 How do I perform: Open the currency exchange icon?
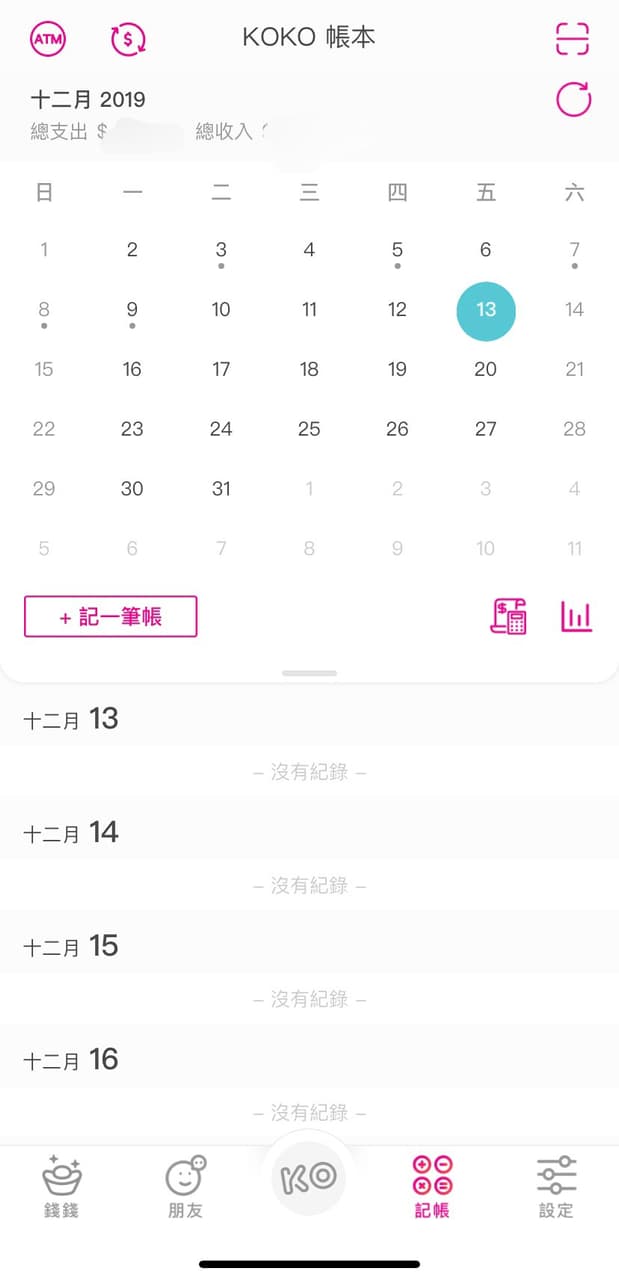(x=128, y=39)
